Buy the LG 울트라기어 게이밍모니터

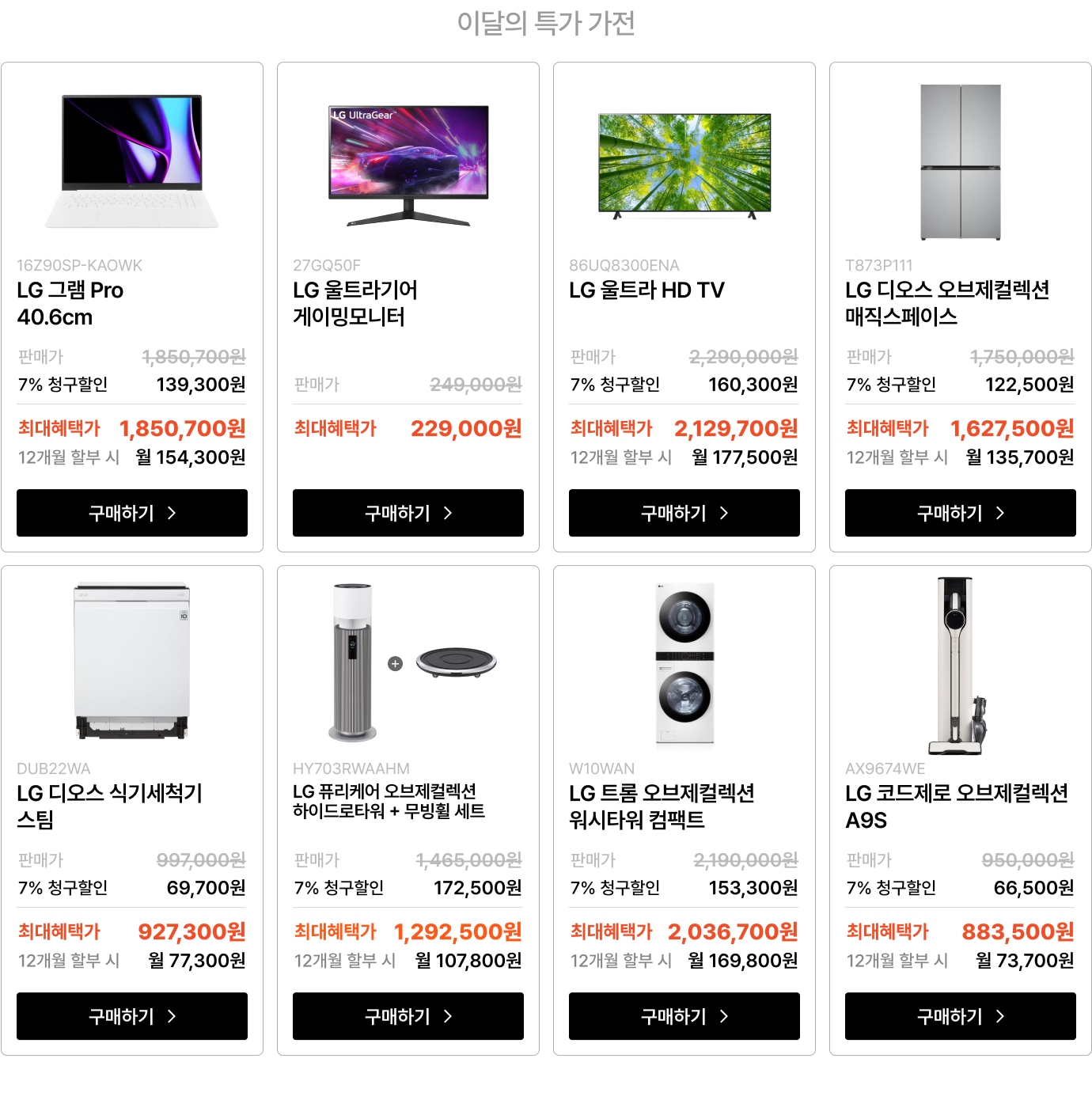(x=408, y=513)
